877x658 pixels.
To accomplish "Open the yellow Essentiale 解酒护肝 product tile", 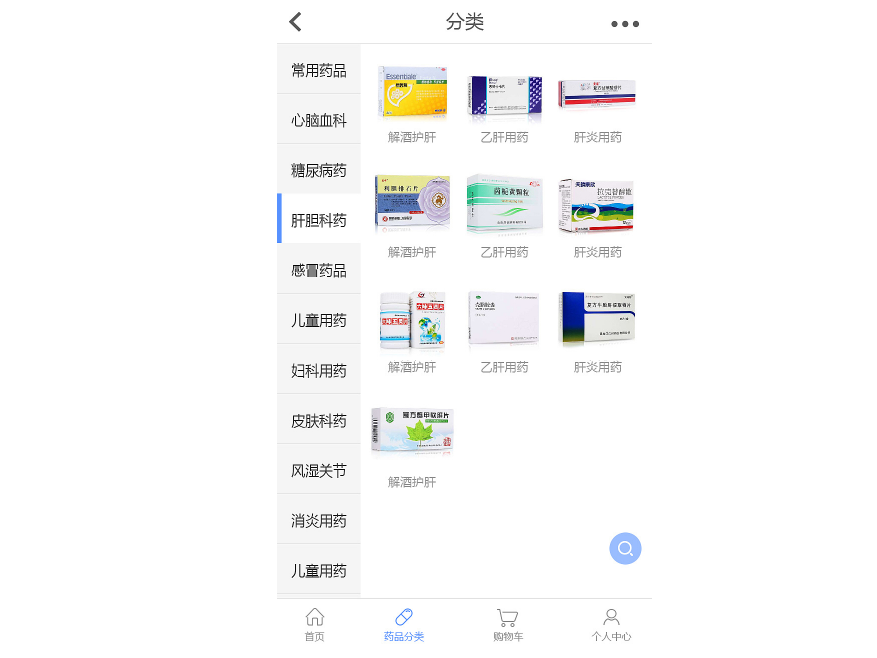I will [412, 94].
